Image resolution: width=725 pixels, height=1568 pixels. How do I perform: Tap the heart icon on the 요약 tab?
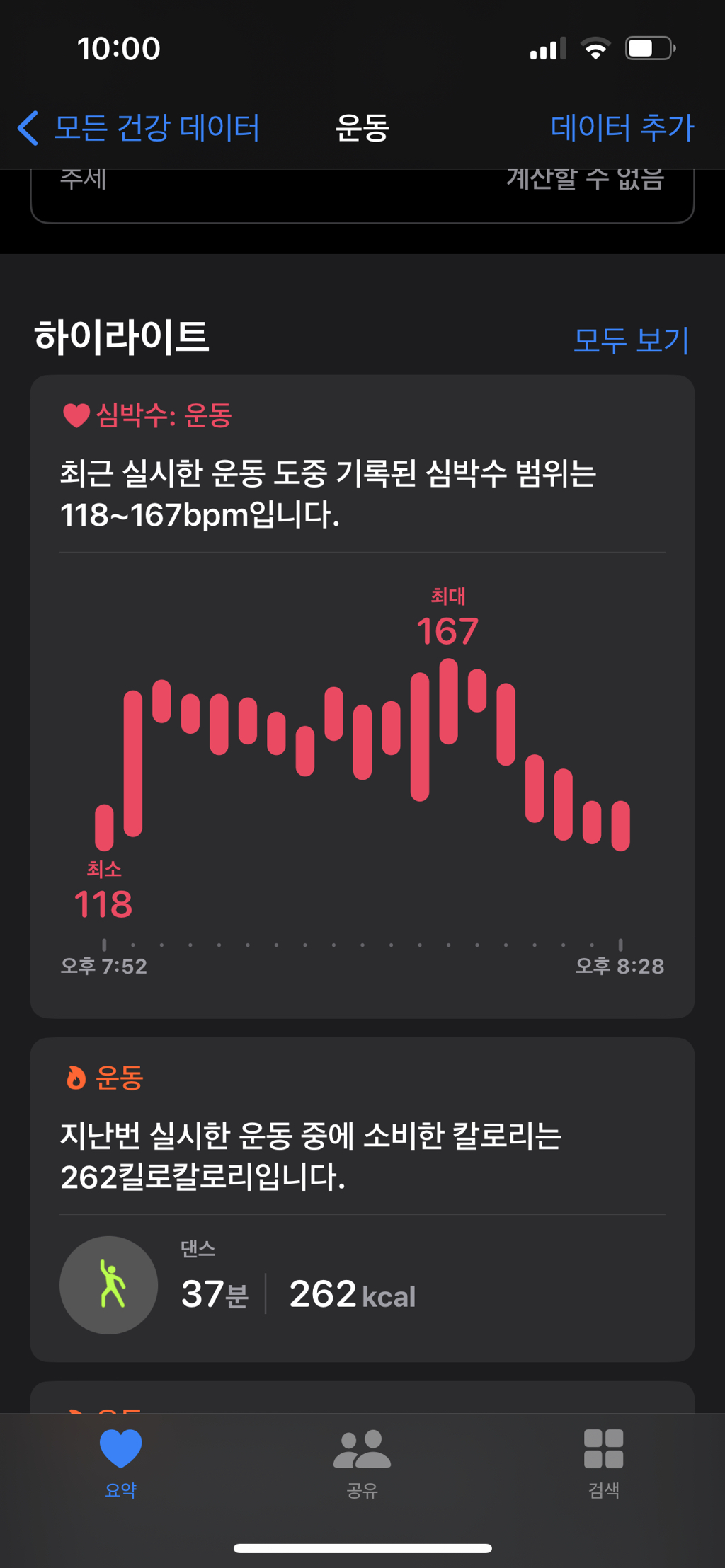[x=120, y=1446]
